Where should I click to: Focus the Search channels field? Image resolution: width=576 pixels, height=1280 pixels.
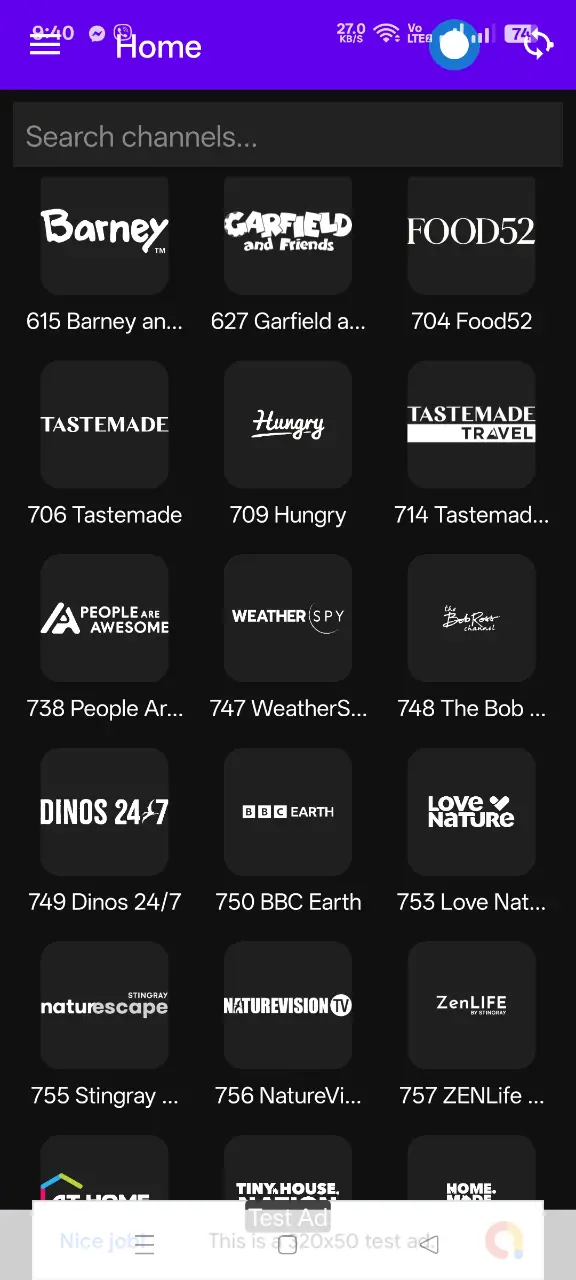pyautogui.click(x=288, y=136)
